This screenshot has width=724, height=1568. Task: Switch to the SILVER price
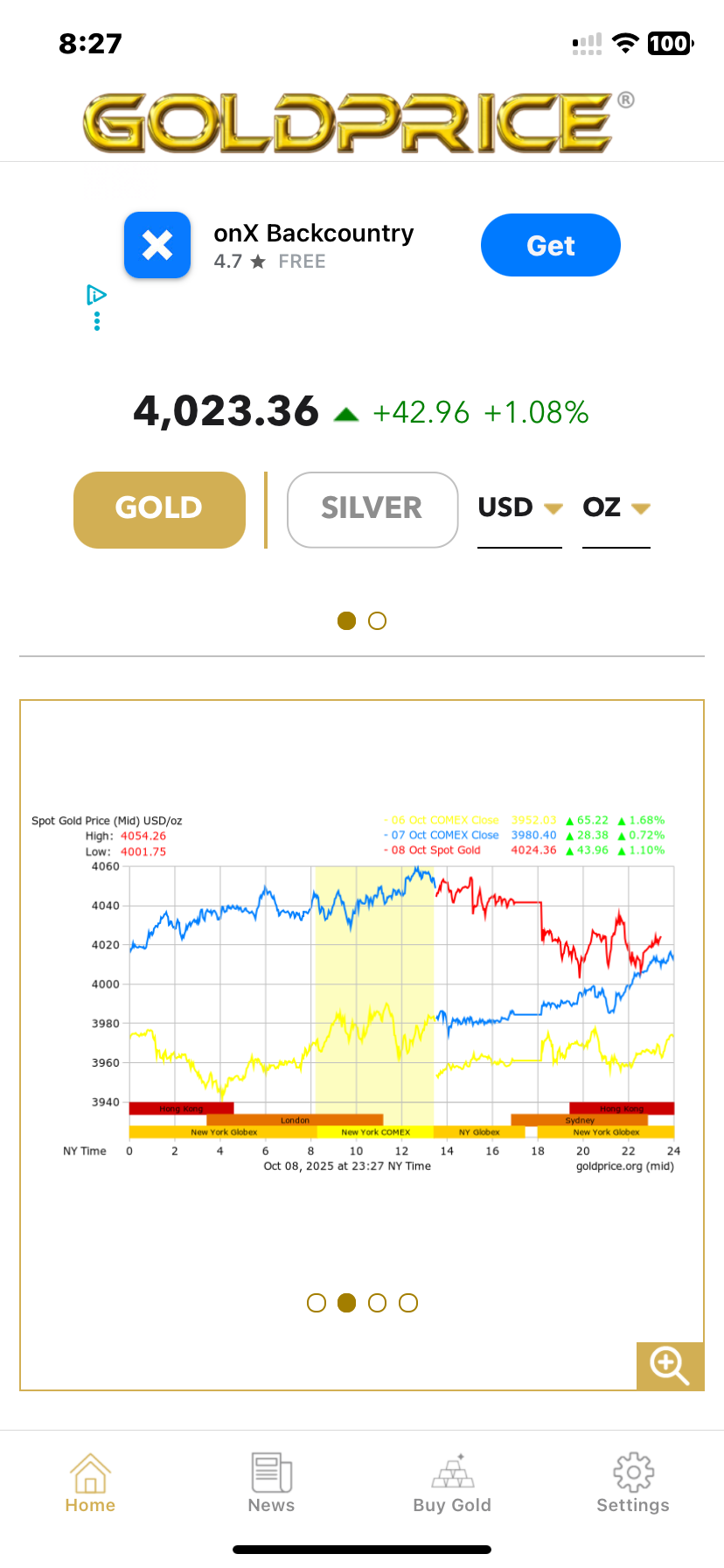coord(372,509)
